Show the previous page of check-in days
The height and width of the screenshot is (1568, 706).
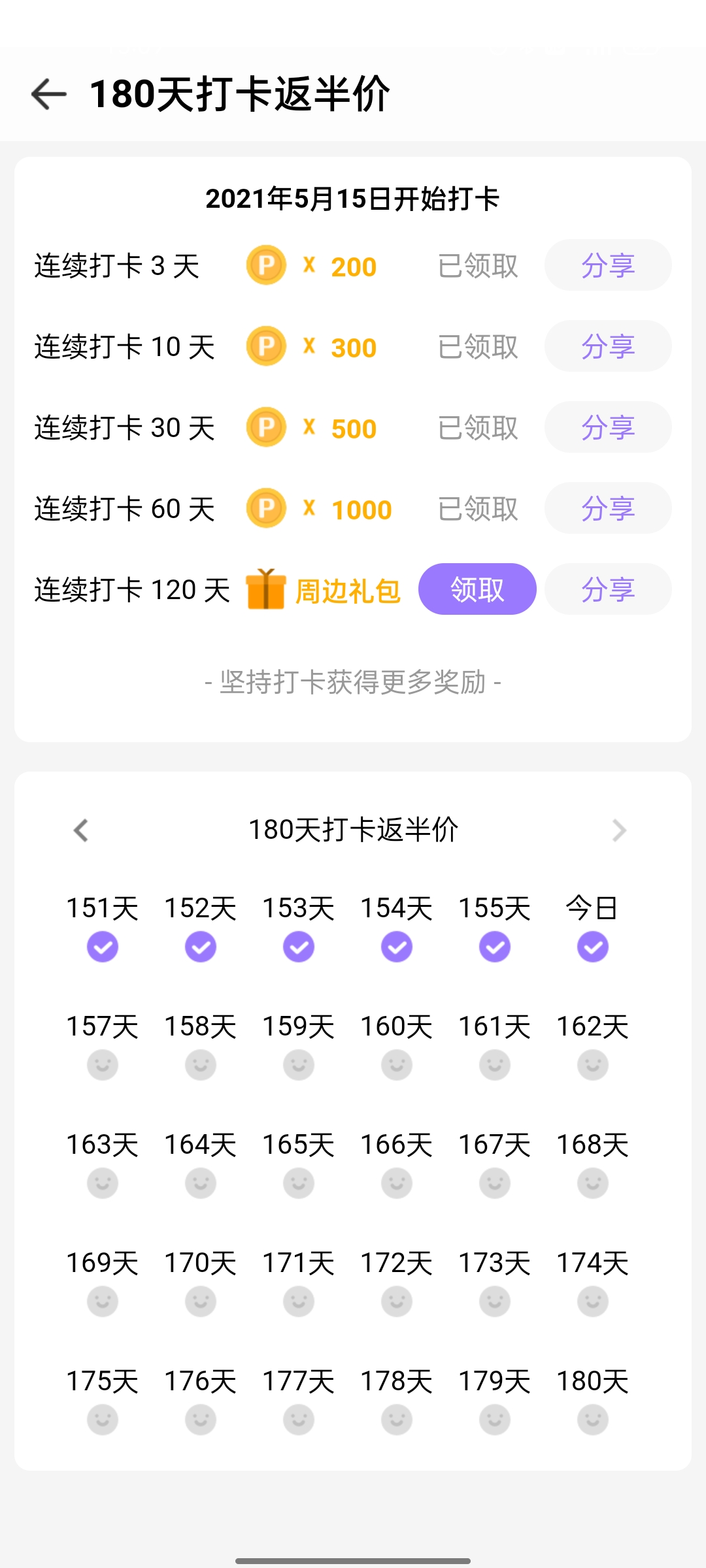[81, 830]
